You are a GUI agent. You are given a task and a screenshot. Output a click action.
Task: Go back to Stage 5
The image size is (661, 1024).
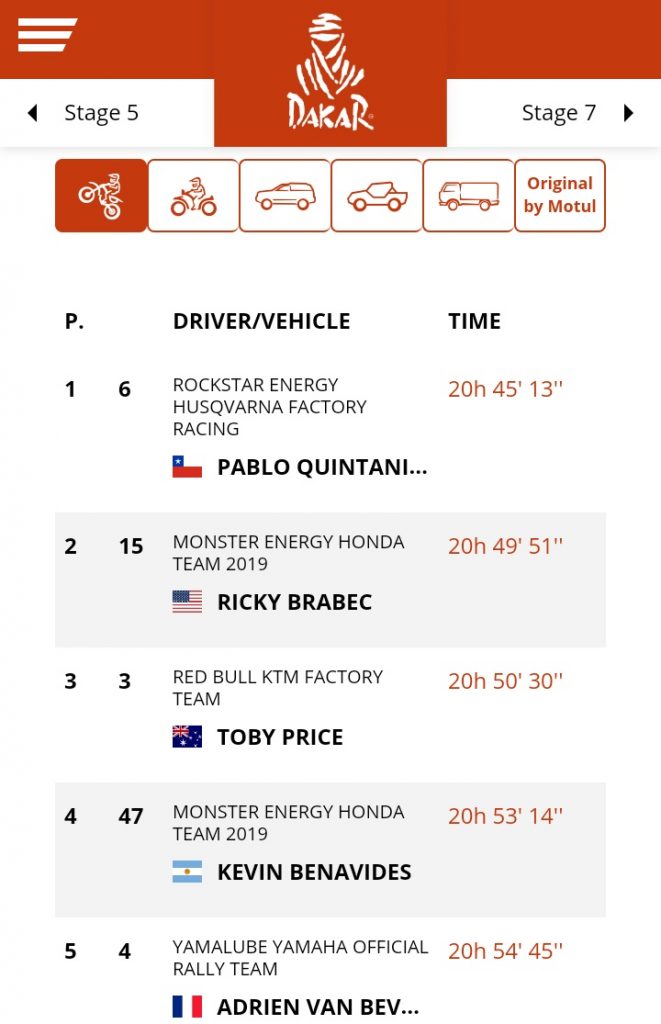85,113
